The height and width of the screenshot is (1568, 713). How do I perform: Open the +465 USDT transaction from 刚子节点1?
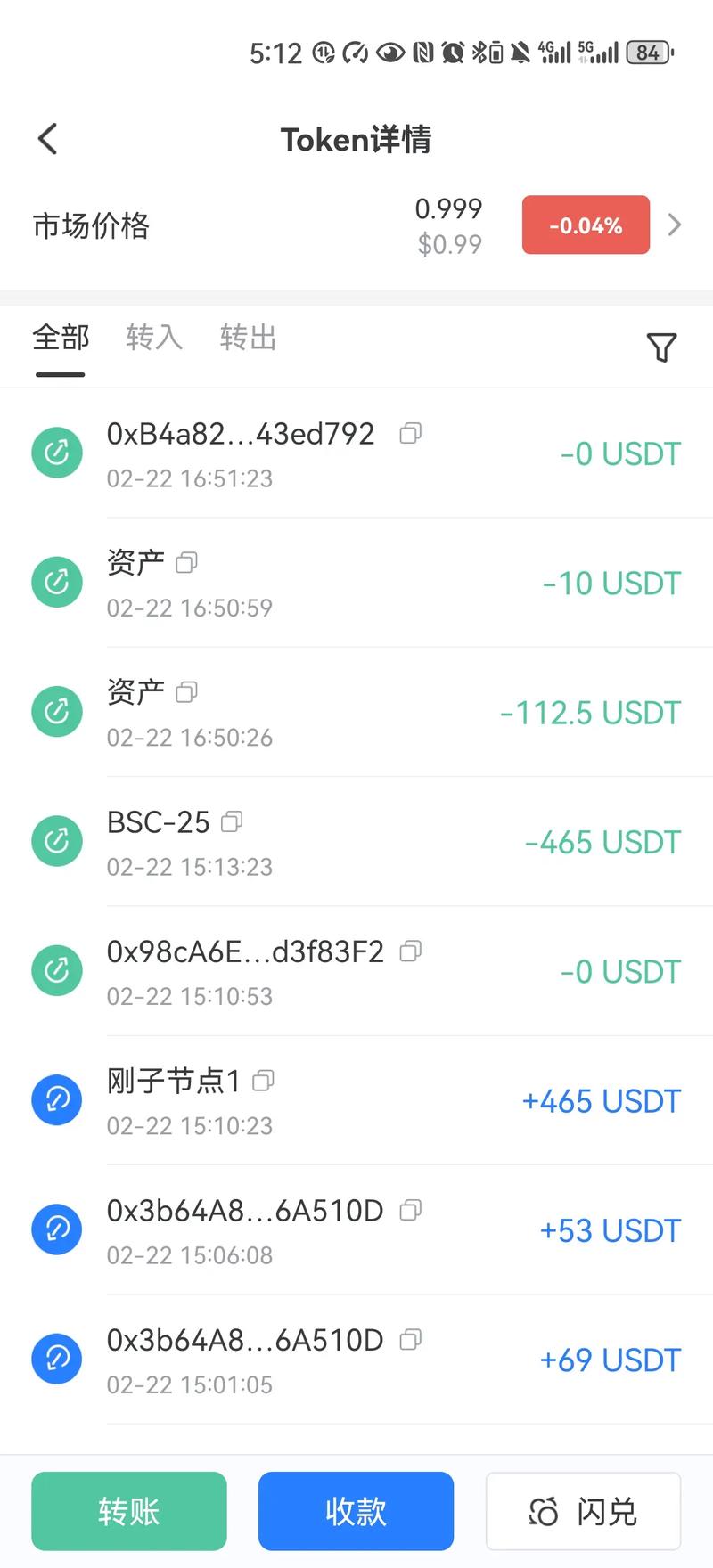click(356, 1099)
